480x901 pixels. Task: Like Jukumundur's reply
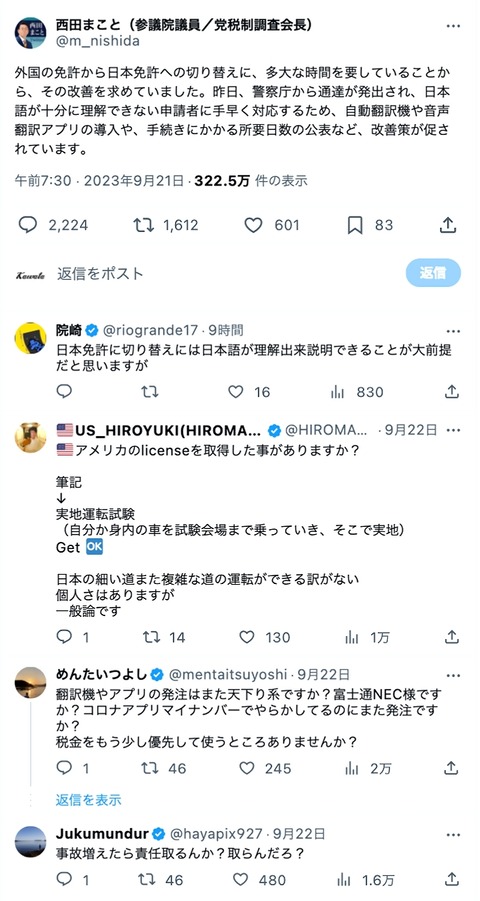click(x=241, y=880)
